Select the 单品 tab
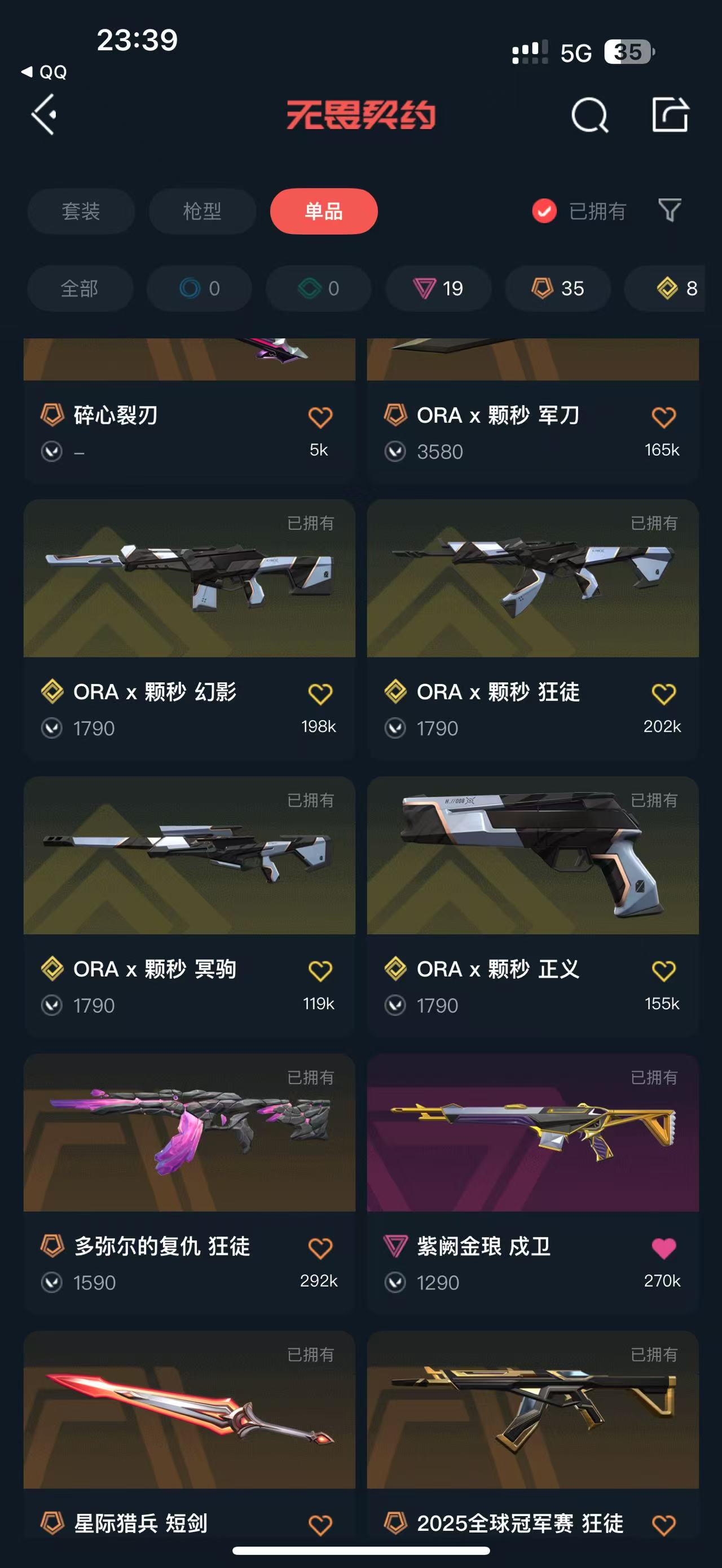722x1568 pixels. tap(323, 211)
